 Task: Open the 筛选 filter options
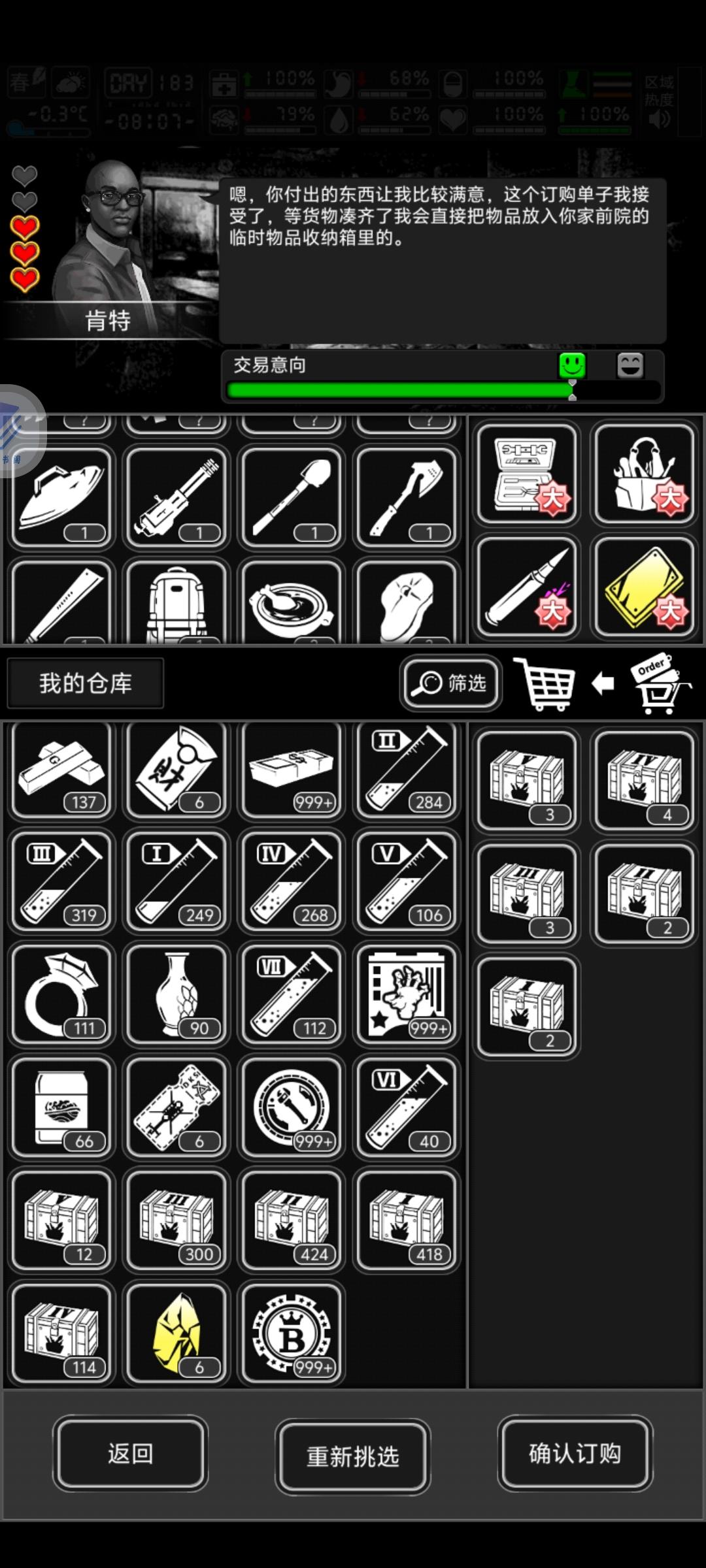pos(450,683)
